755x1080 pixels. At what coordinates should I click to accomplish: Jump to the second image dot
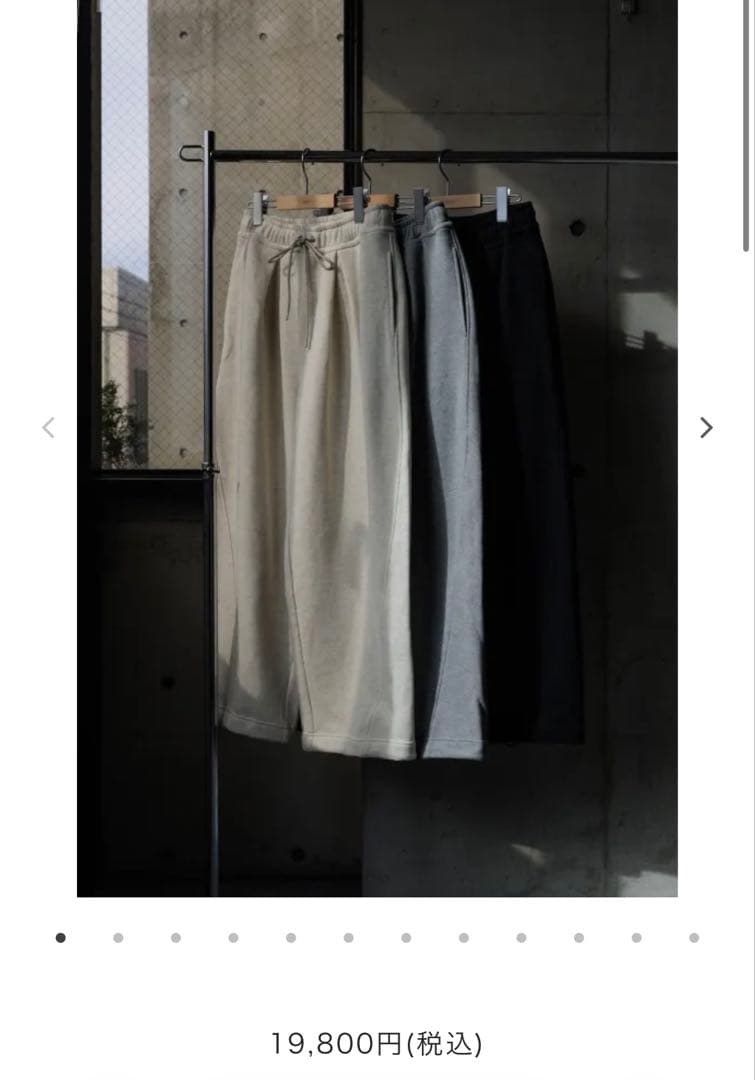[x=118, y=938]
